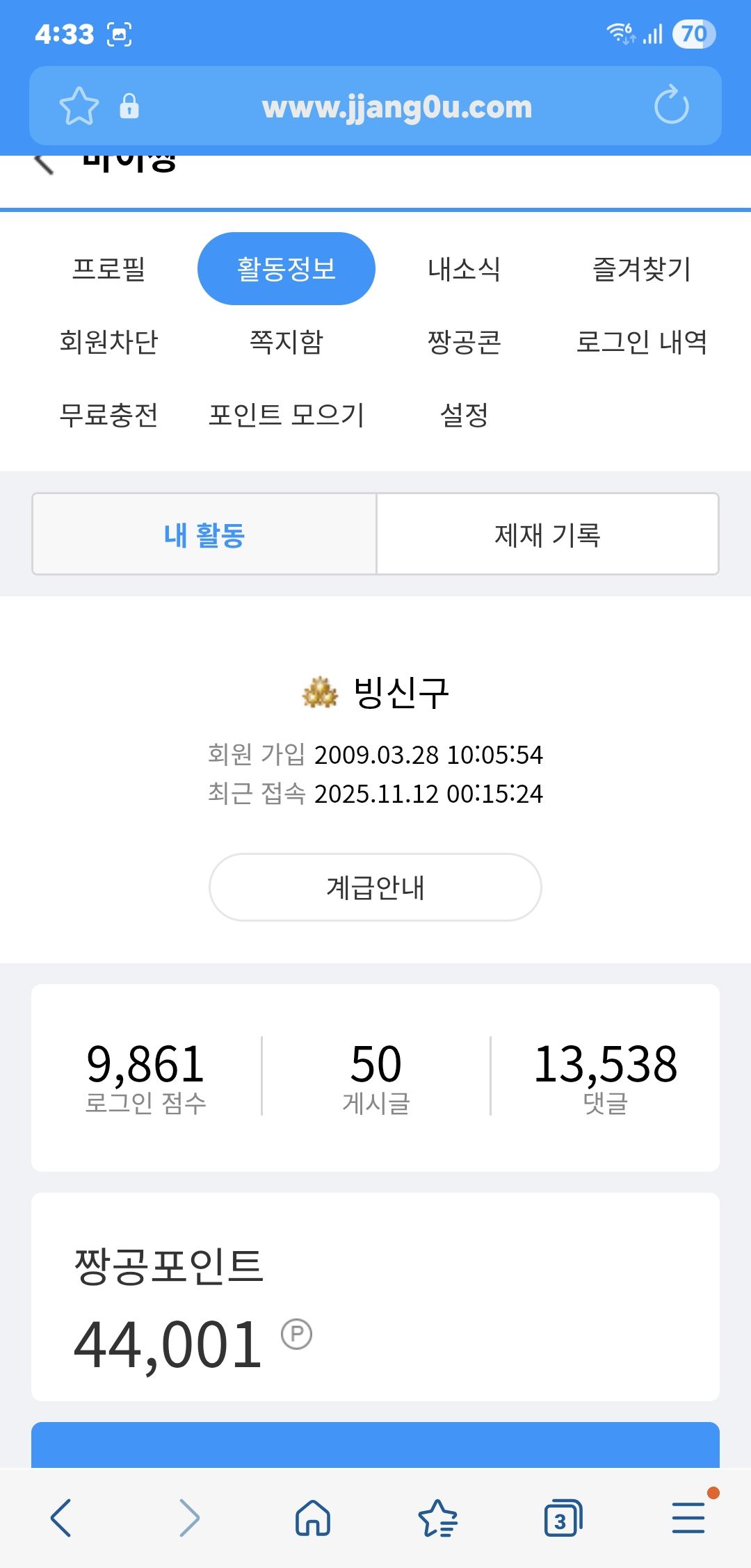Select 포인트 모으기

(286, 415)
